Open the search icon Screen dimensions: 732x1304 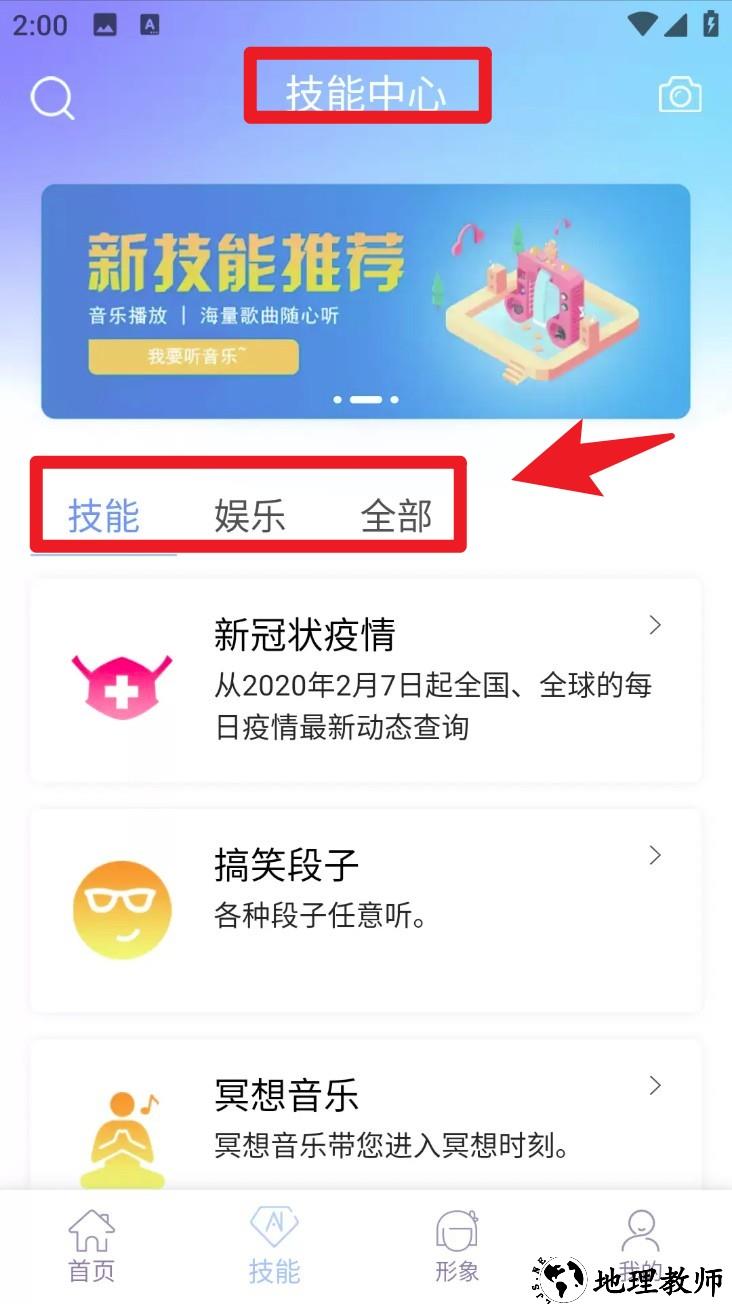tap(52, 98)
